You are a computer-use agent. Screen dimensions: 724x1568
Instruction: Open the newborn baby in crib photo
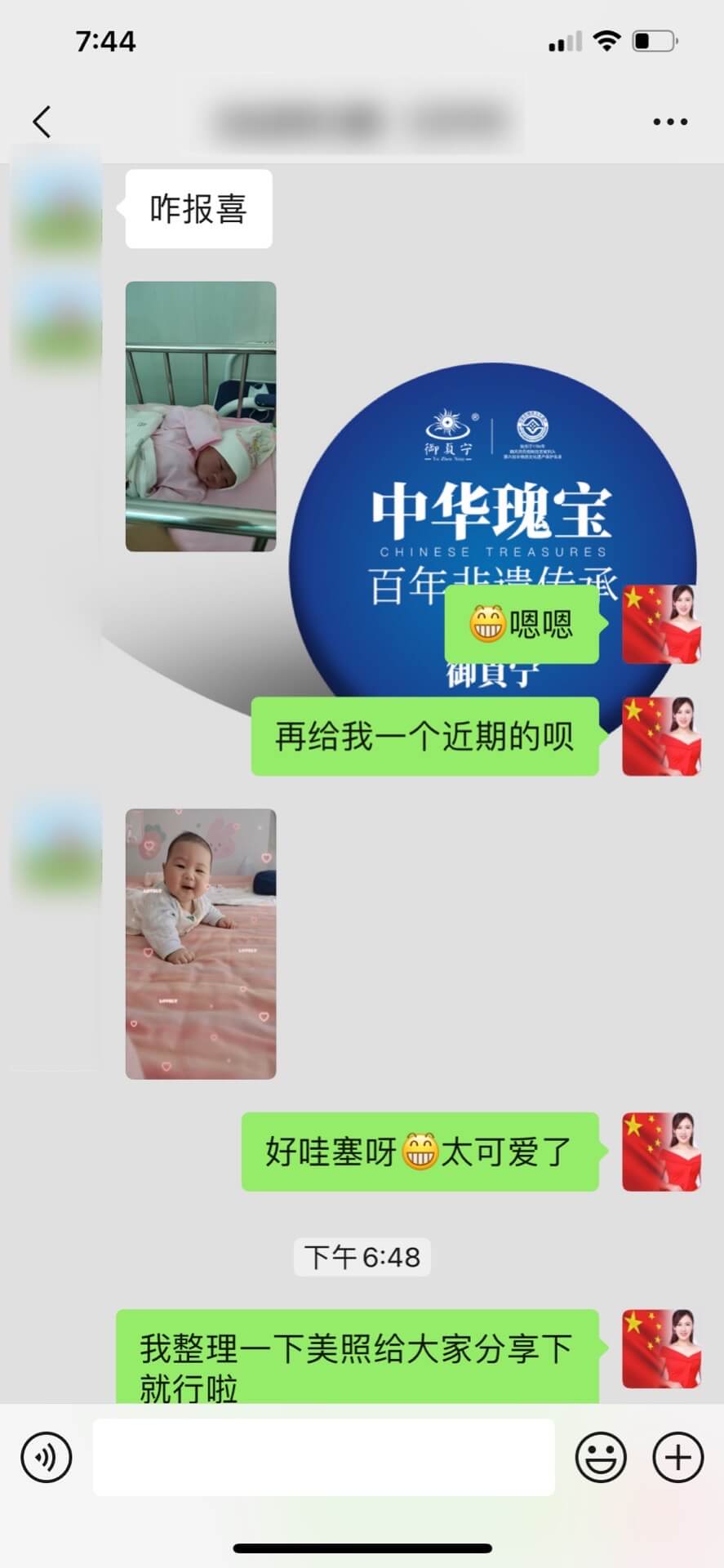[201, 416]
